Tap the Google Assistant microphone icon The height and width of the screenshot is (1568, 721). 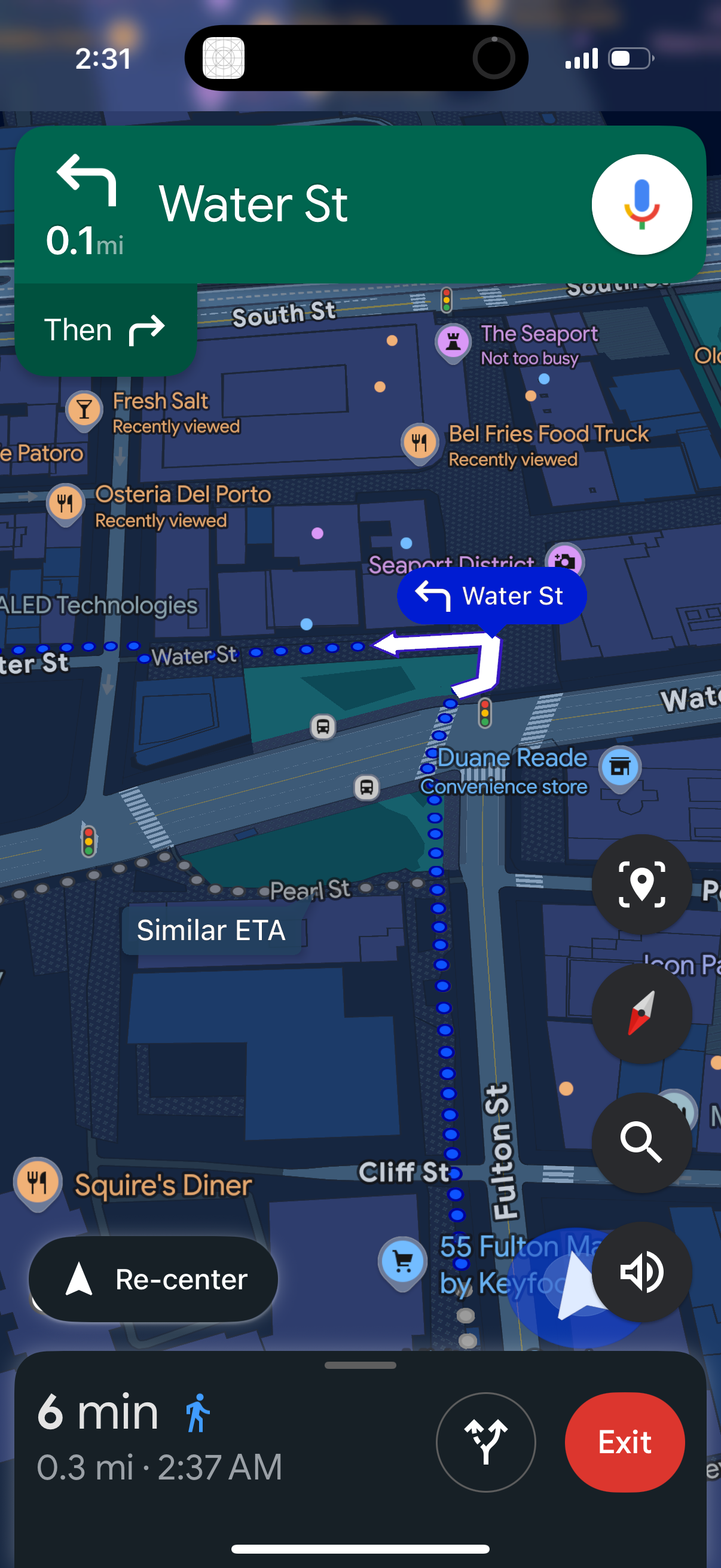(643, 205)
